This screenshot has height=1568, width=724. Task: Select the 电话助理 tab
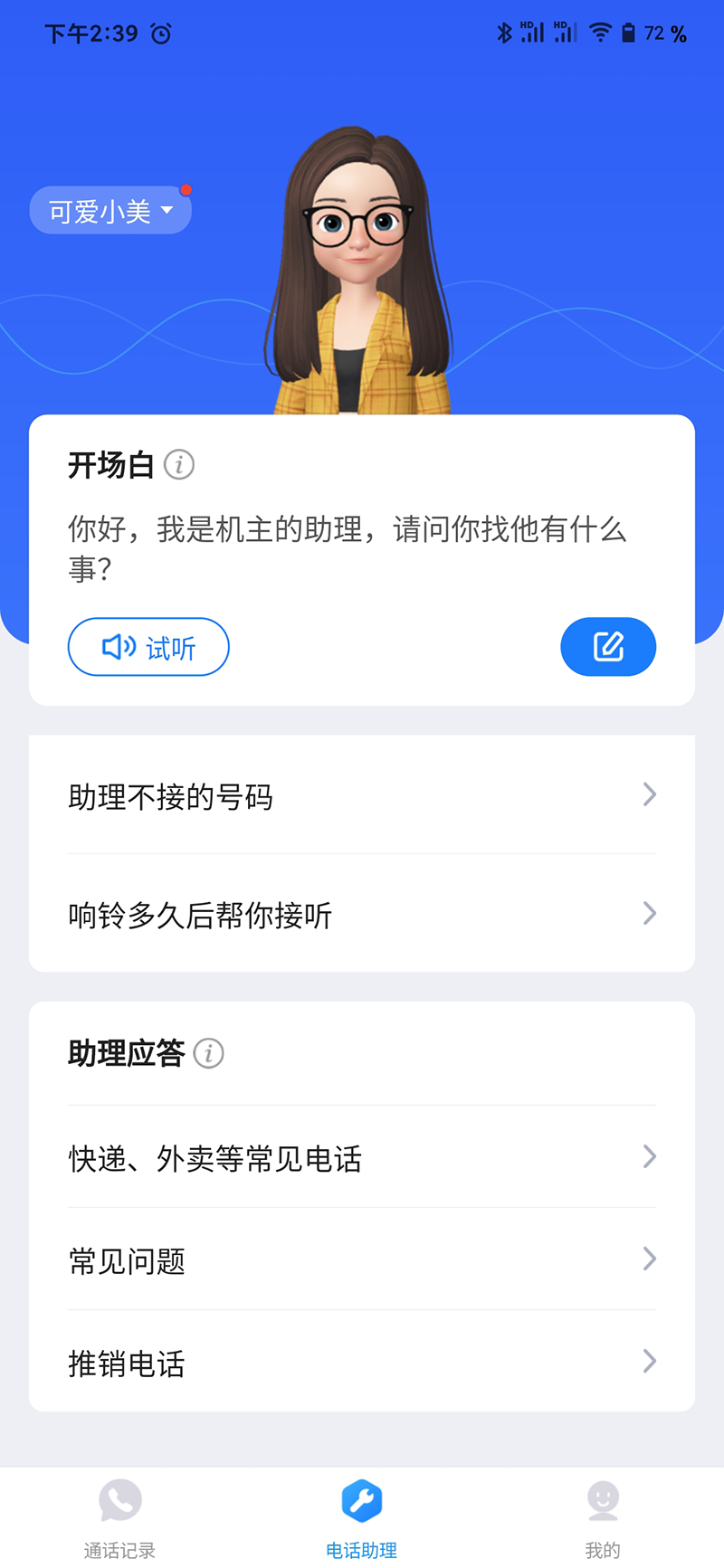(x=362, y=1519)
